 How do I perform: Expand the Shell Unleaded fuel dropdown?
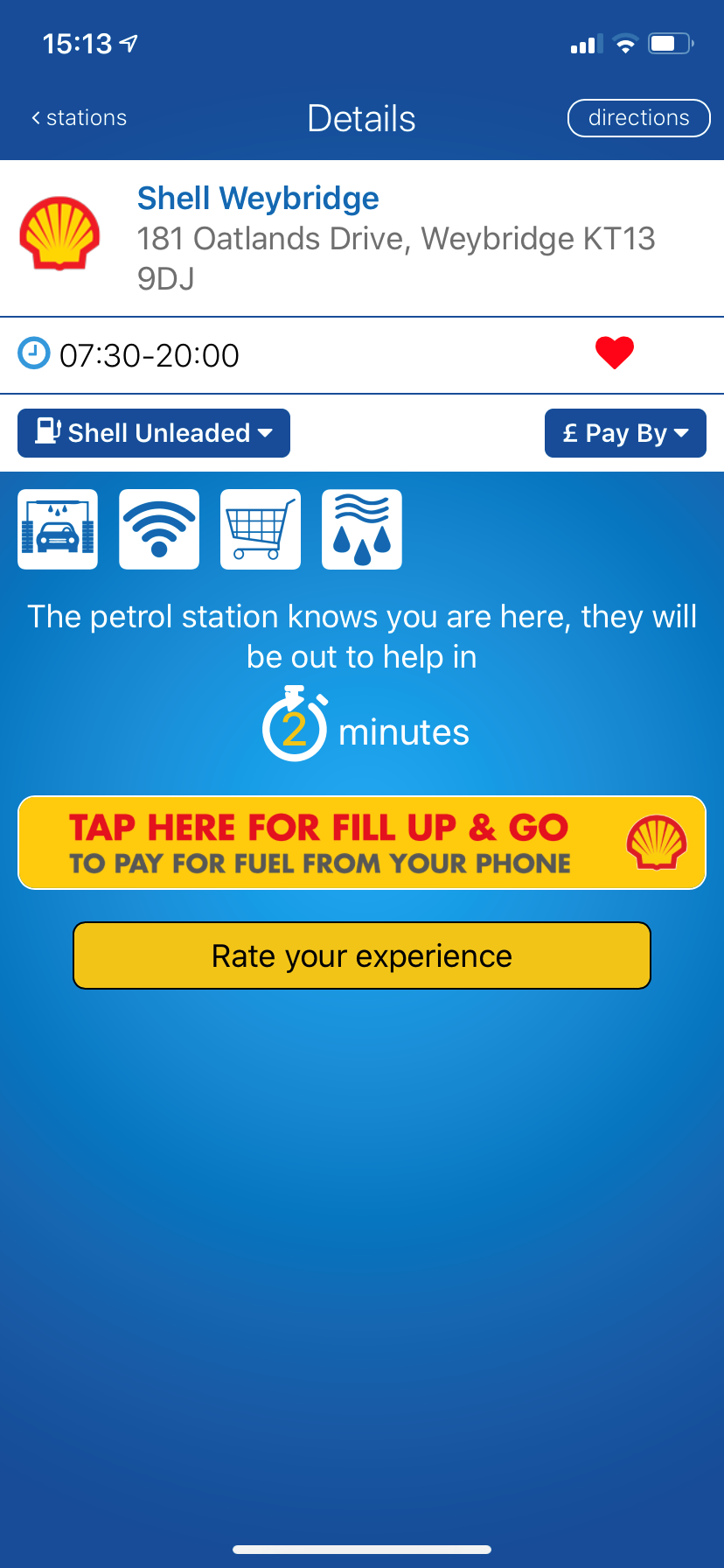tap(154, 433)
